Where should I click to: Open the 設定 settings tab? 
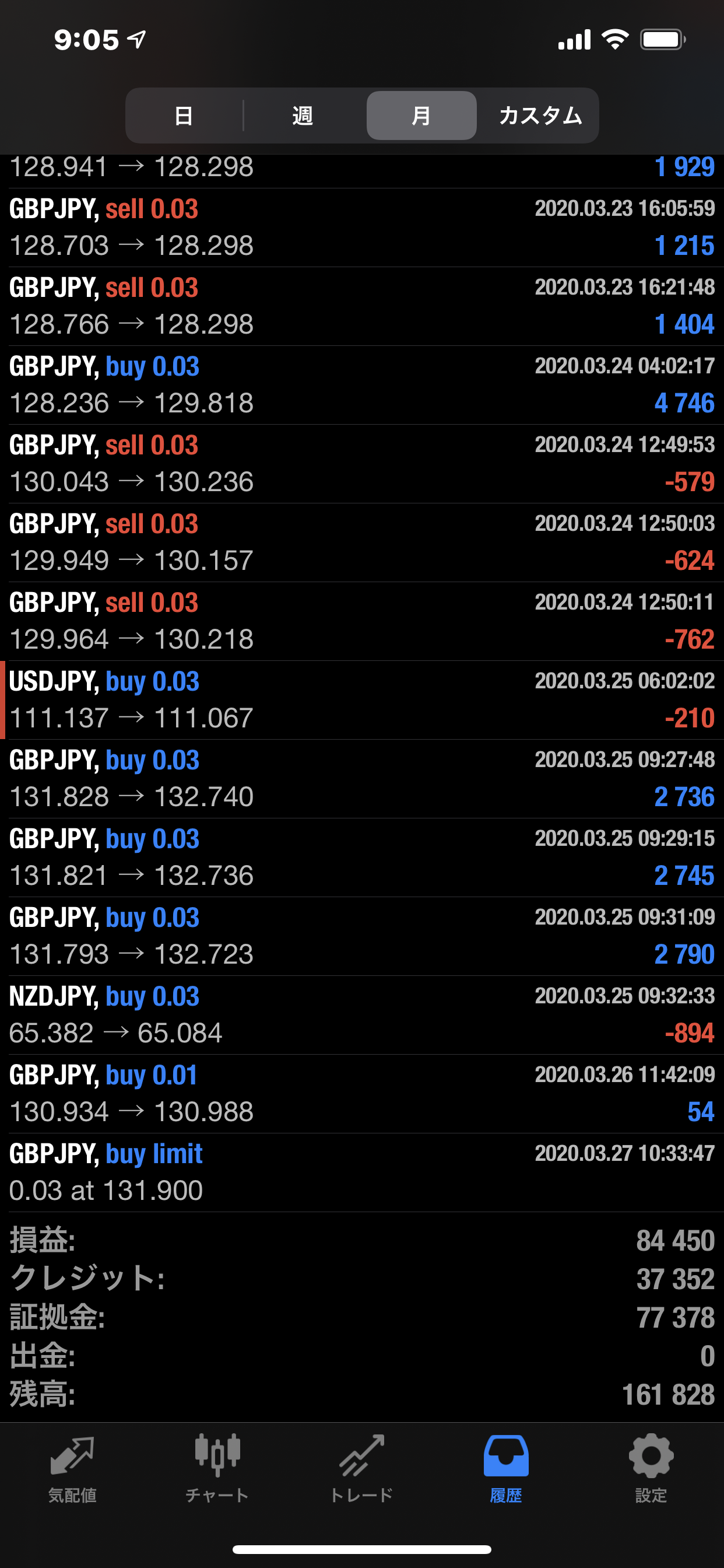(651, 1468)
